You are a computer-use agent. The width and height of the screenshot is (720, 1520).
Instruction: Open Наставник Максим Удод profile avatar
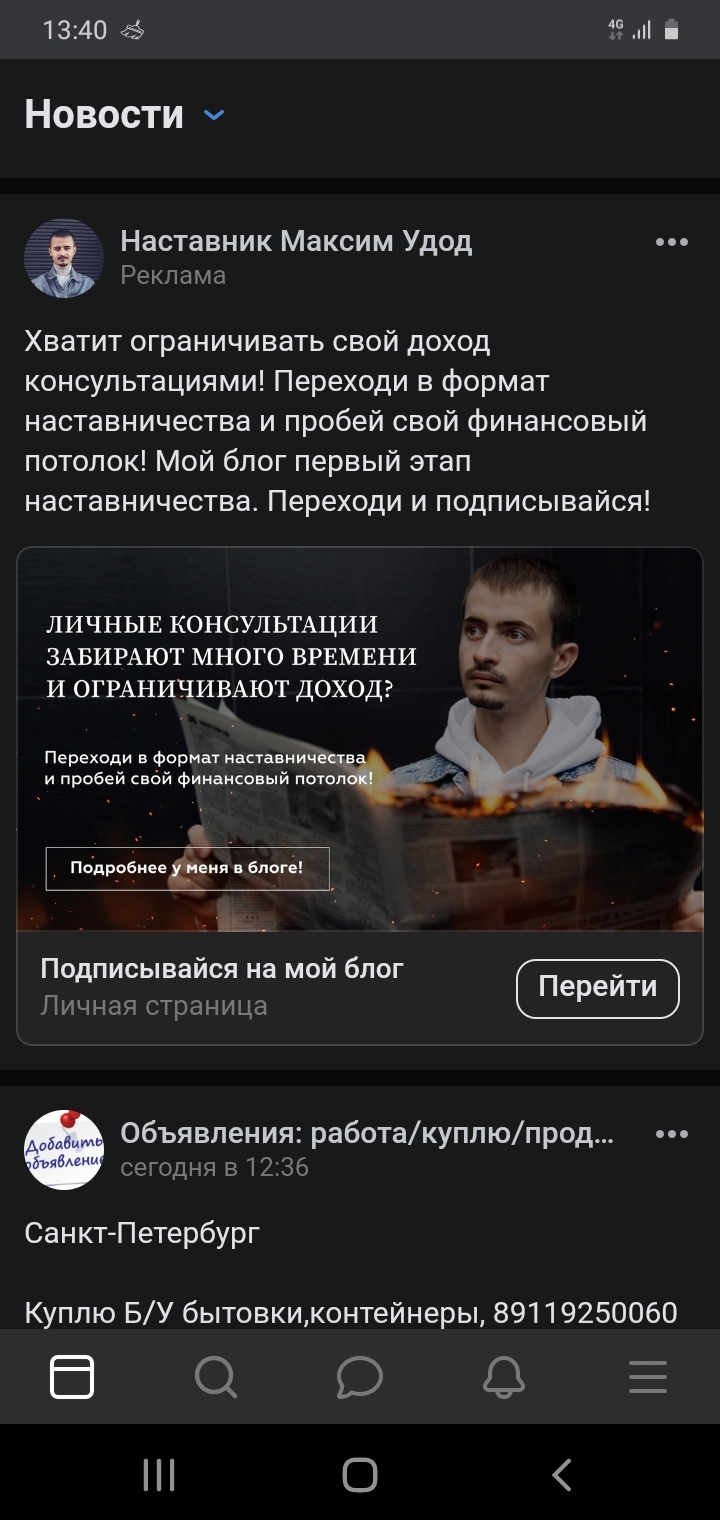coord(64,258)
